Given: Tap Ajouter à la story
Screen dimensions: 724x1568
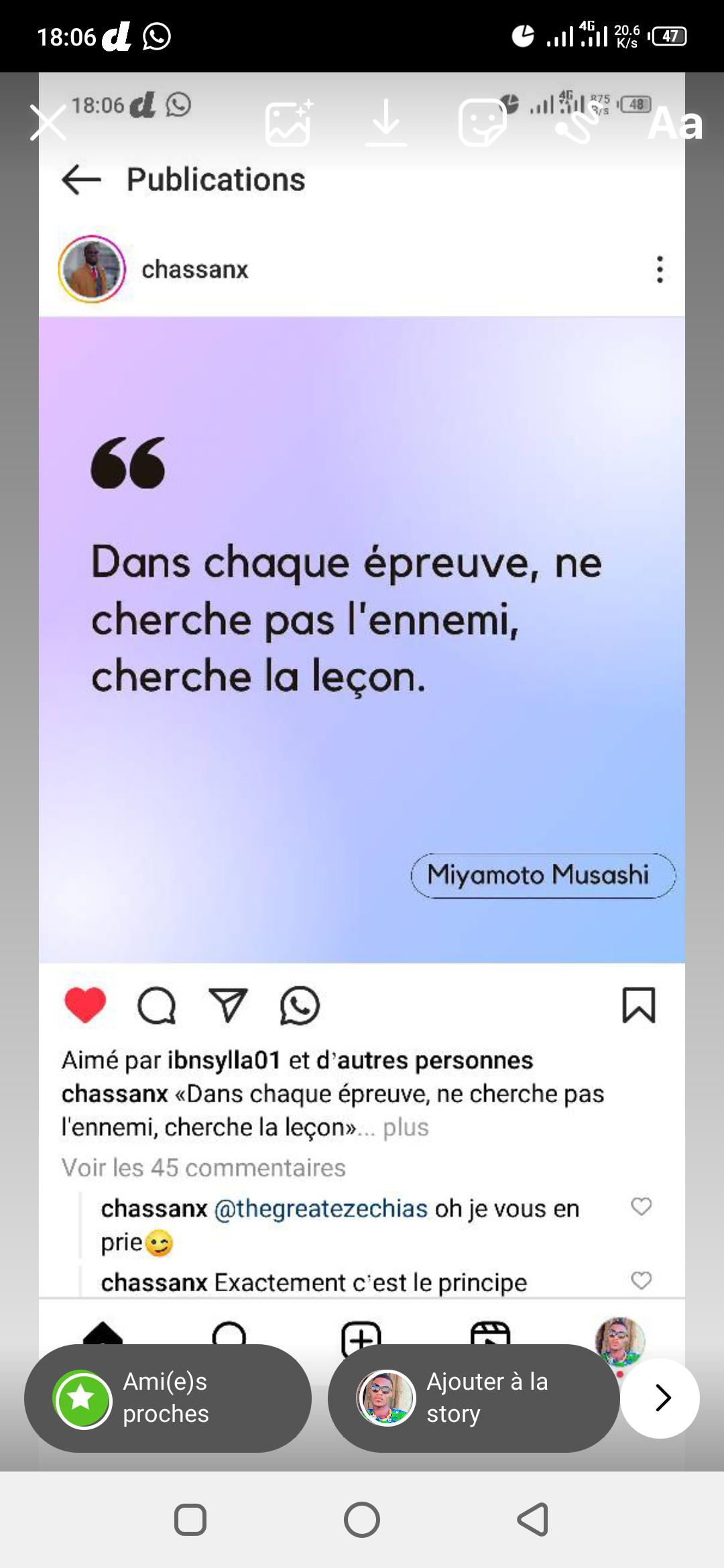Looking at the screenshot, I should pyautogui.click(x=473, y=1398).
